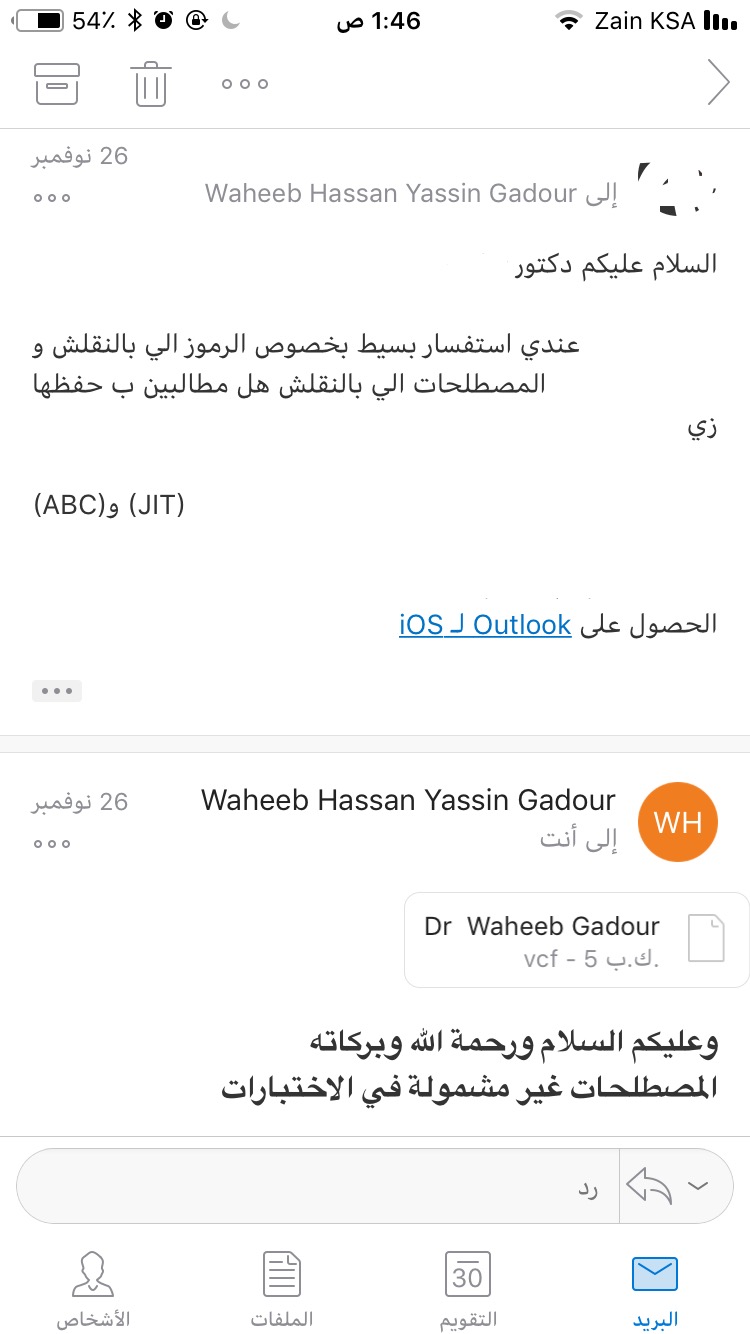Open options for Waheeb's reply message
The image size is (750, 1334).
click(52, 843)
